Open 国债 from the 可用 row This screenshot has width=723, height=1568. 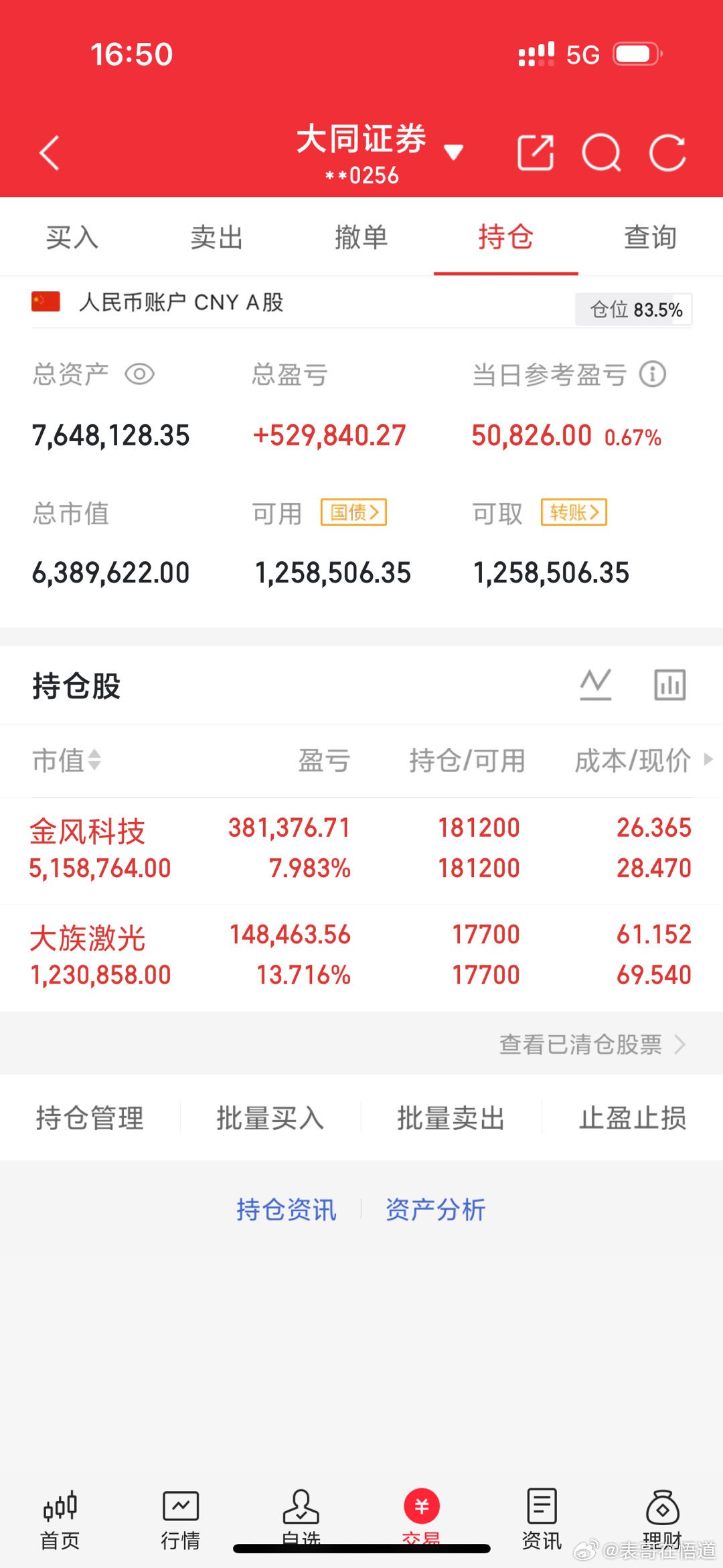(x=353, y=512)
